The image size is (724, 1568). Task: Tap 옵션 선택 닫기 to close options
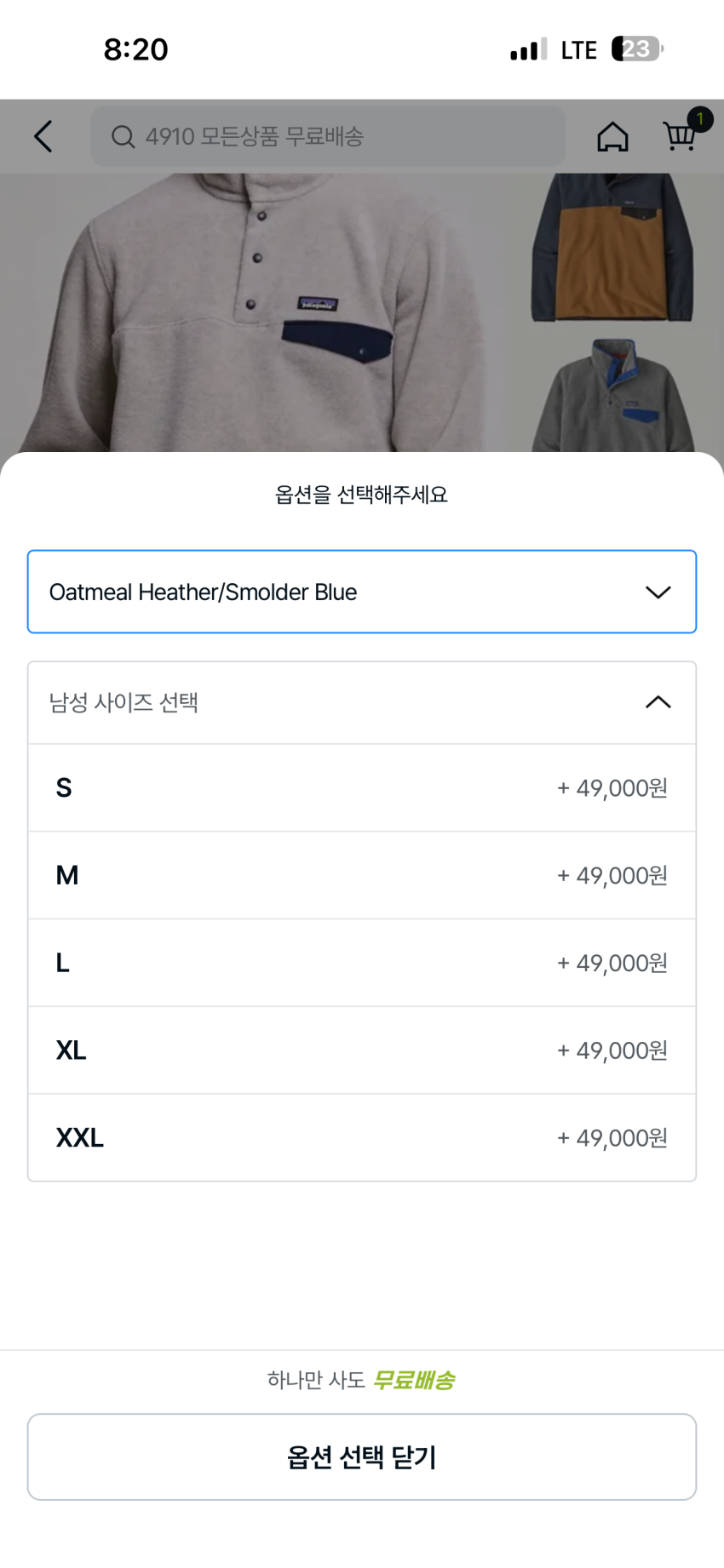coord(362,1456)
